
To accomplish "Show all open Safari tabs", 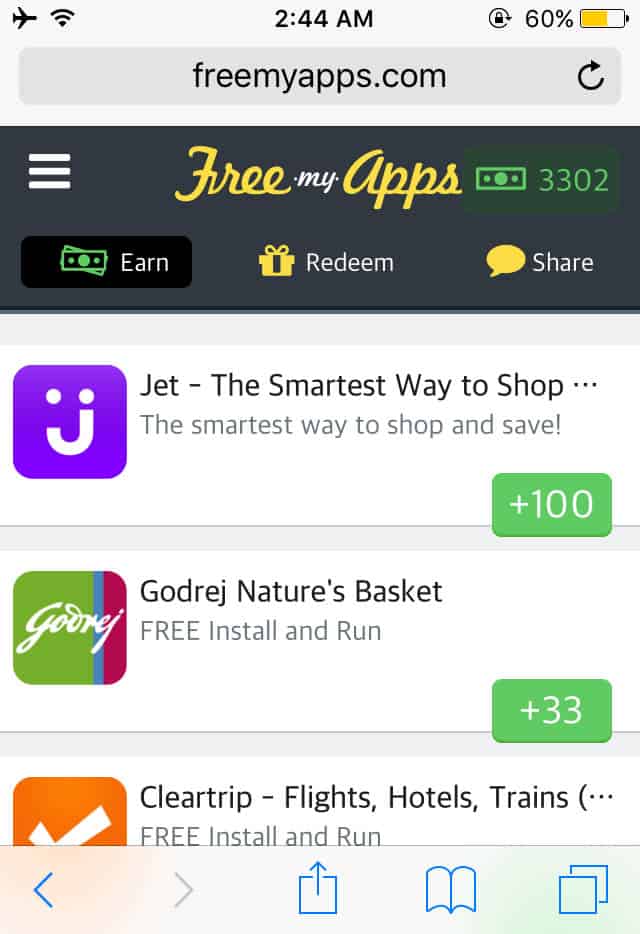I will coord(583,890).
